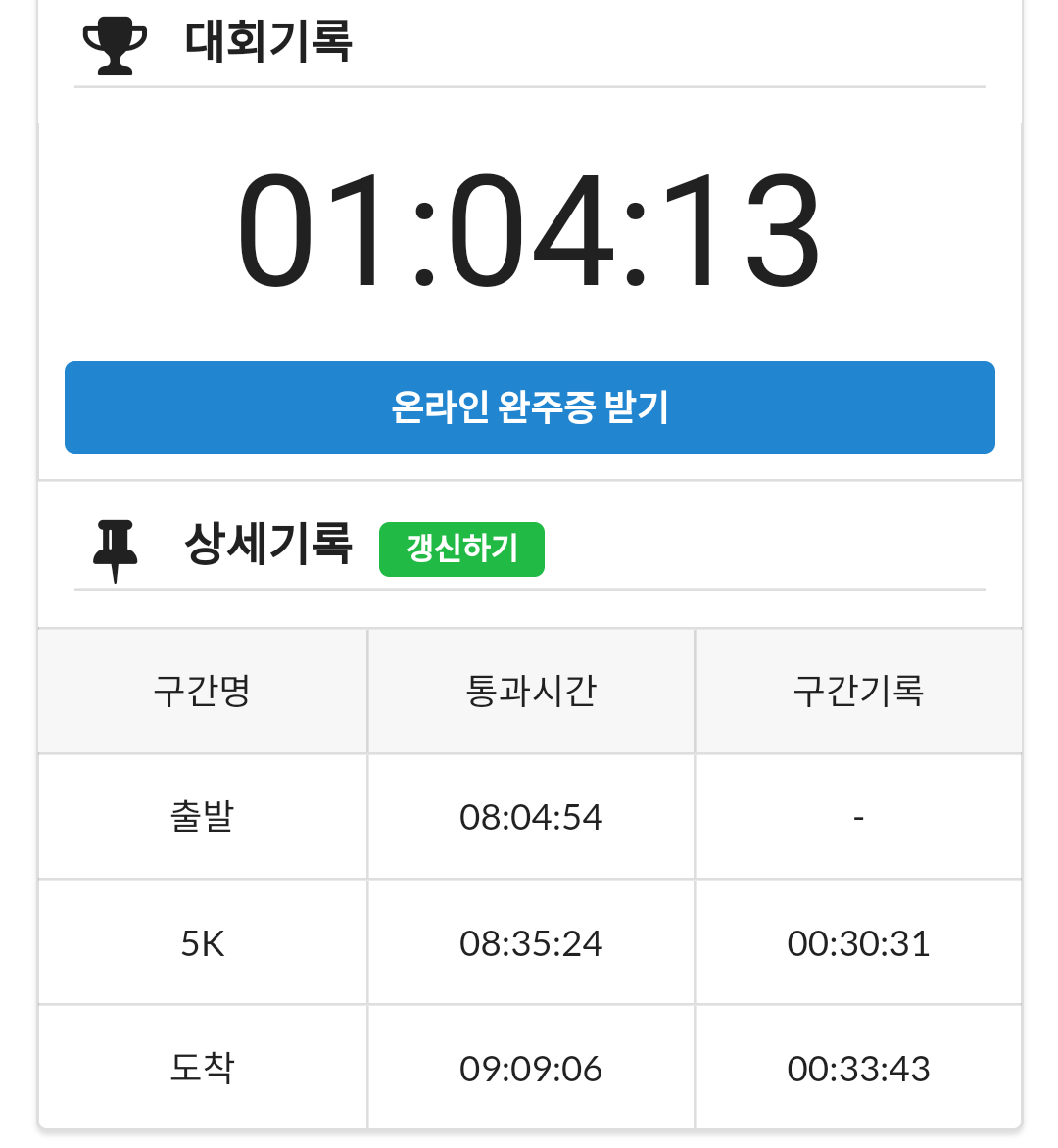
Task: Click the 5K split record 00:30:31
Action: [859, 942]
